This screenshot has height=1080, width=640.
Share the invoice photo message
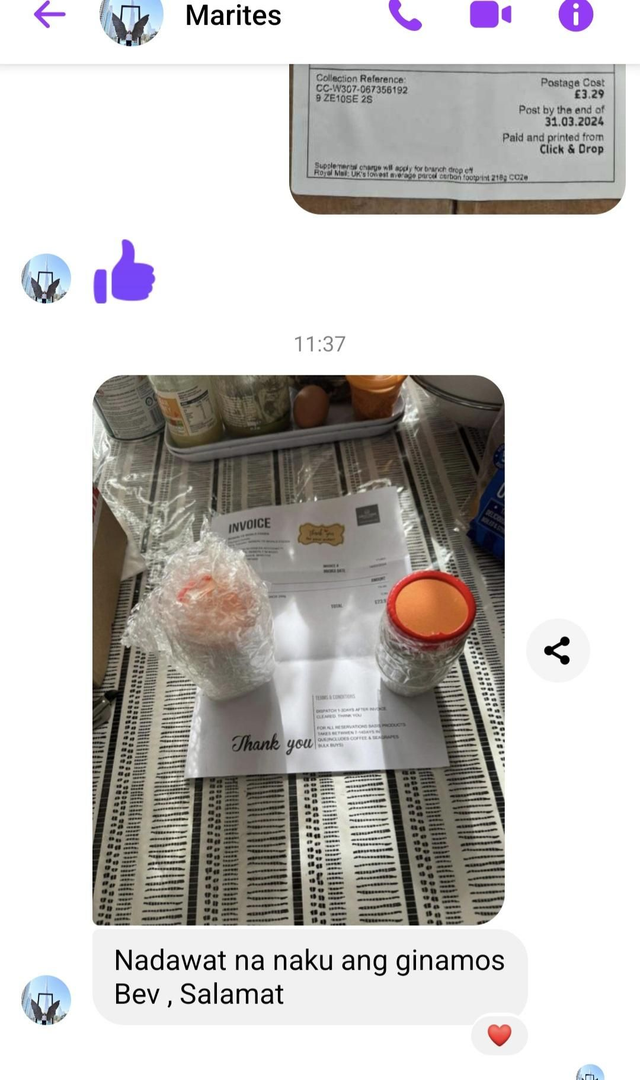(x=557, y=651)
